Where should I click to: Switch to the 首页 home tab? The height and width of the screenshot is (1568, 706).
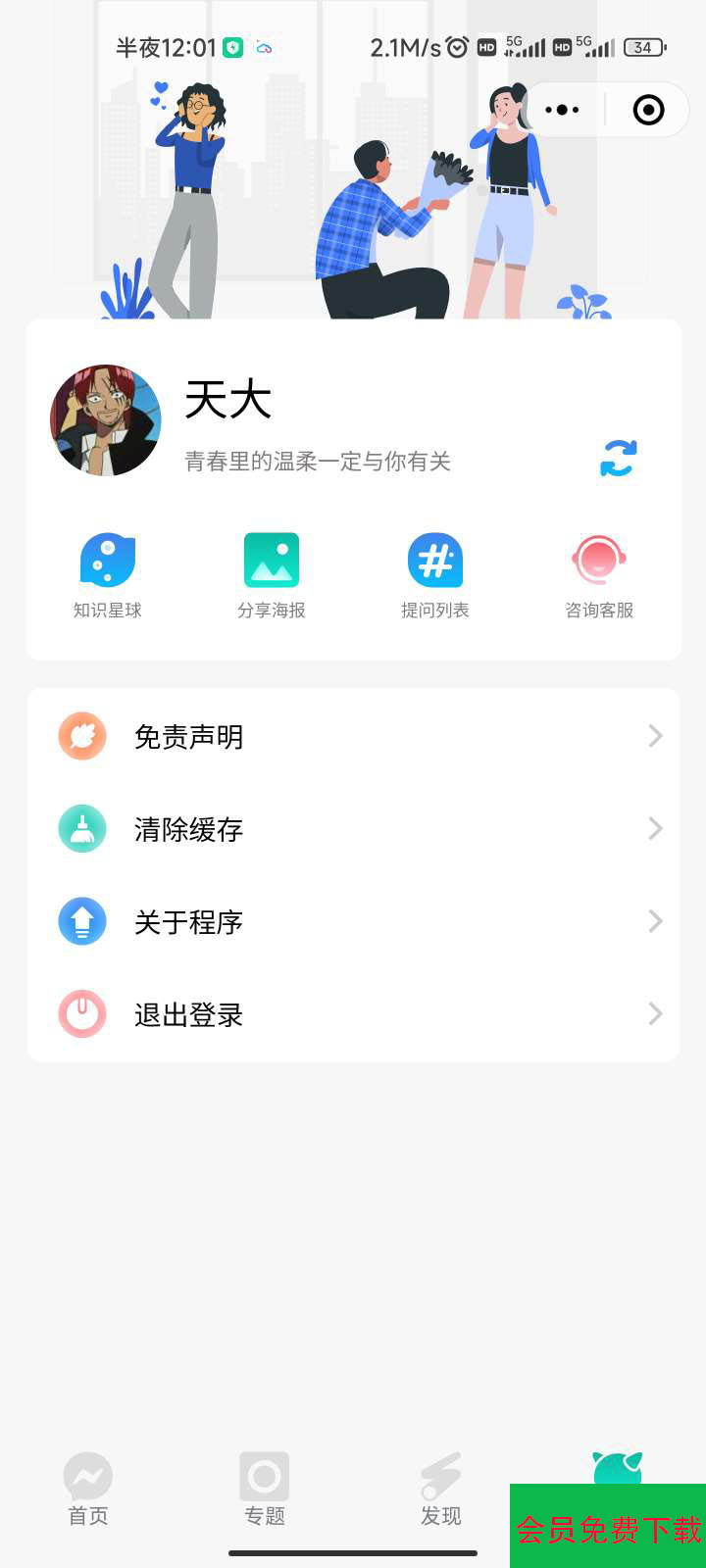[88, 1490]
